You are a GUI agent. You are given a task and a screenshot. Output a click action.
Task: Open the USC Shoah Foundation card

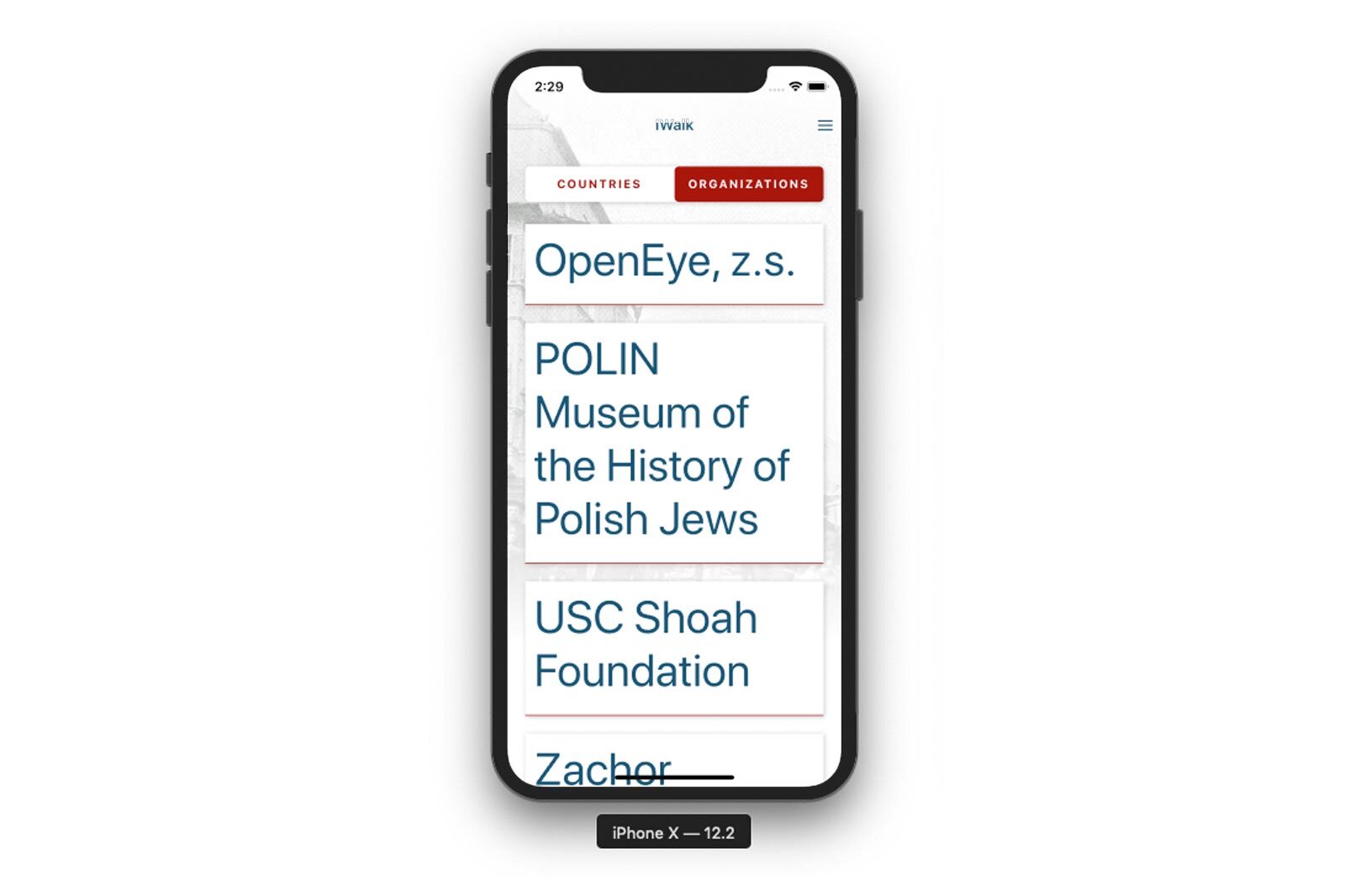673,646
